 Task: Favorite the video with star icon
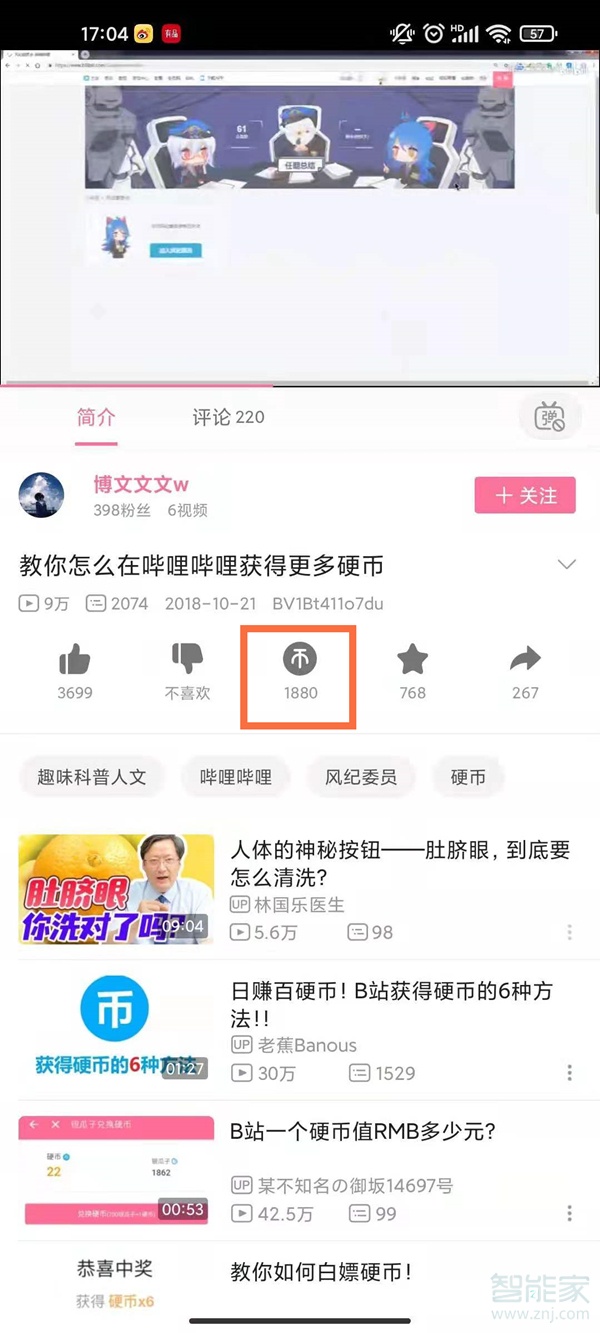point(412,660)
